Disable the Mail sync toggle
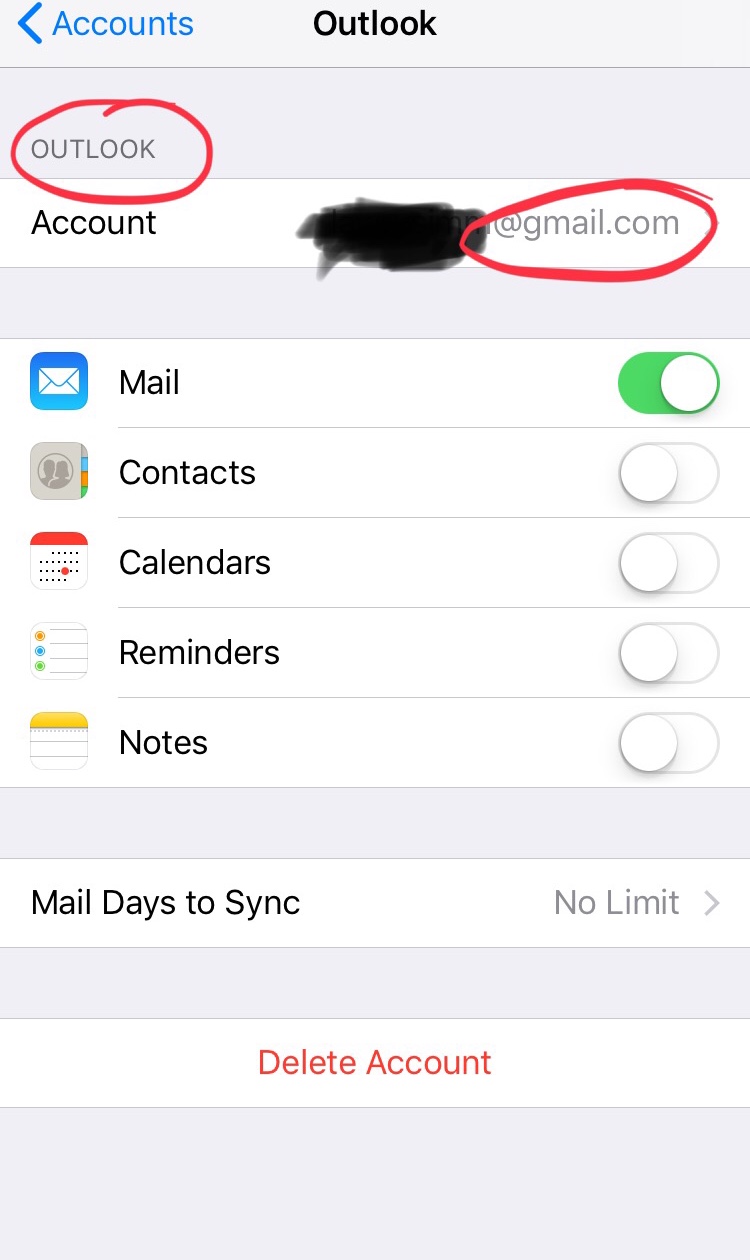The height and width of the screenshot is (1260, 750). (x=668, y=381)
